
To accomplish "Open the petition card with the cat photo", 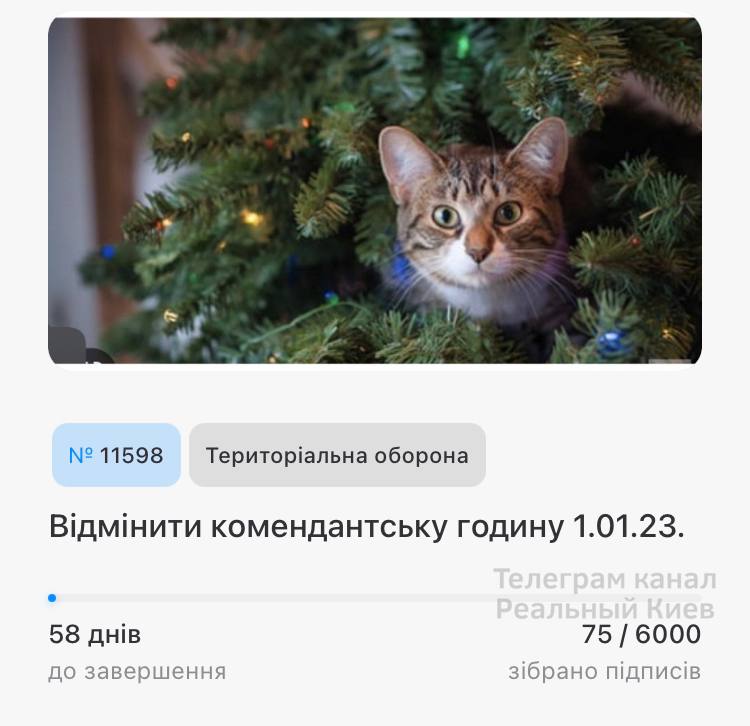I will (375, 190).
